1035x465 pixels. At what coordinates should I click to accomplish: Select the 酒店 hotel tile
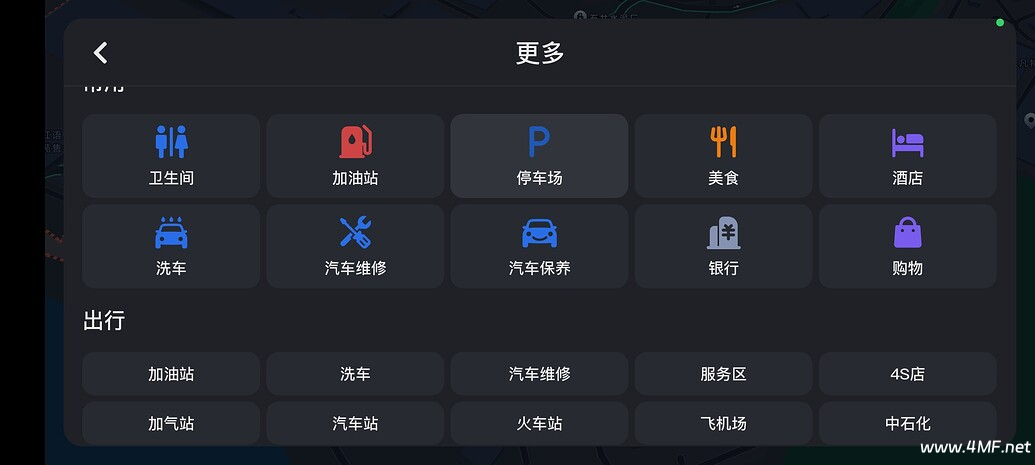[907, 156]
